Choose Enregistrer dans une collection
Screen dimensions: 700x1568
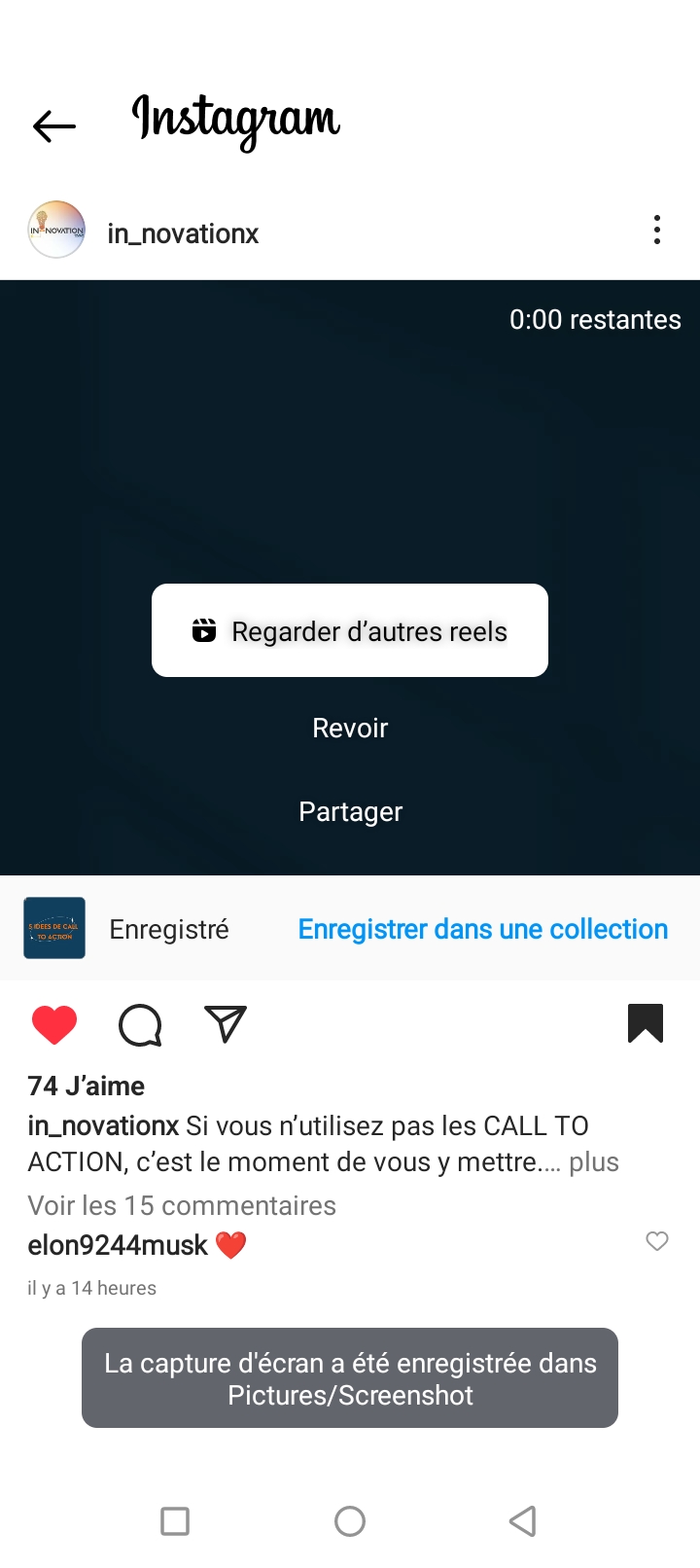pos(482,929)
